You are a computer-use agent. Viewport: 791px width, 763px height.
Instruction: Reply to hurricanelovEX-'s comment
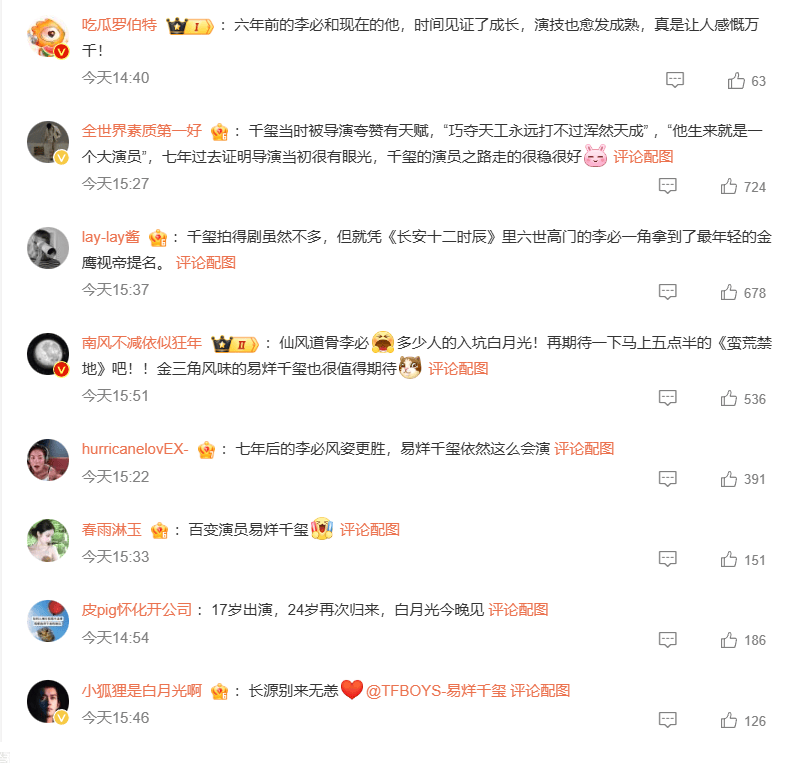click(x=668, y=479)
